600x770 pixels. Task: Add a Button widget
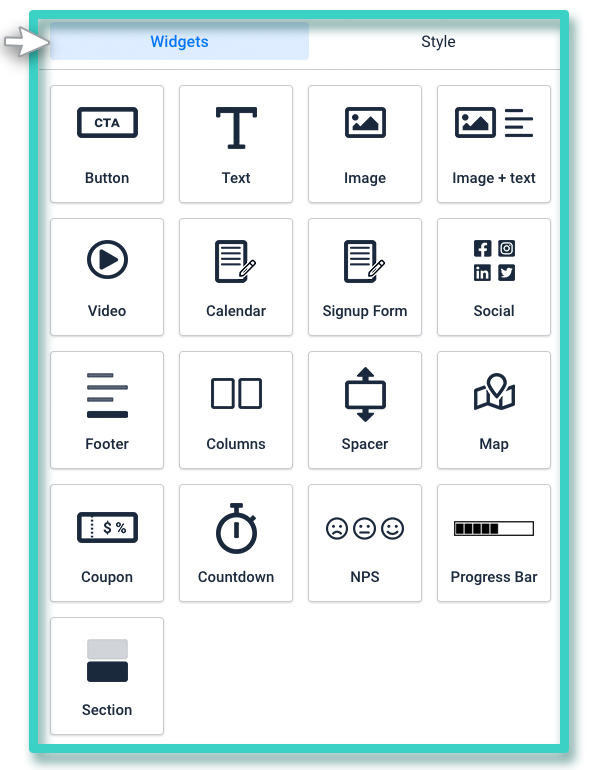(107, 143)
